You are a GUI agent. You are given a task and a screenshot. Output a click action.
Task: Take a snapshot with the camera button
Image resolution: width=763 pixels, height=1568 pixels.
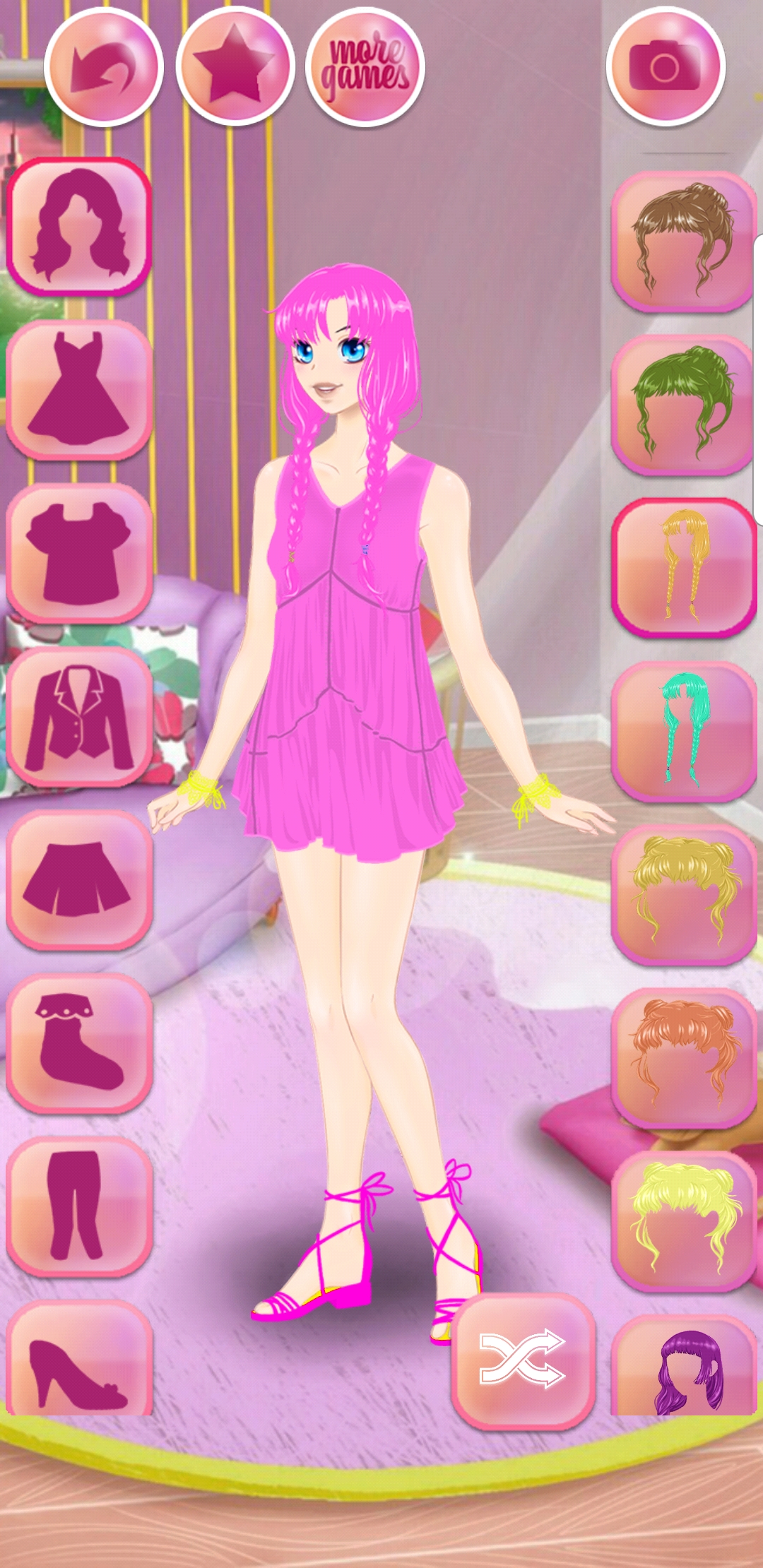(666, 67)
